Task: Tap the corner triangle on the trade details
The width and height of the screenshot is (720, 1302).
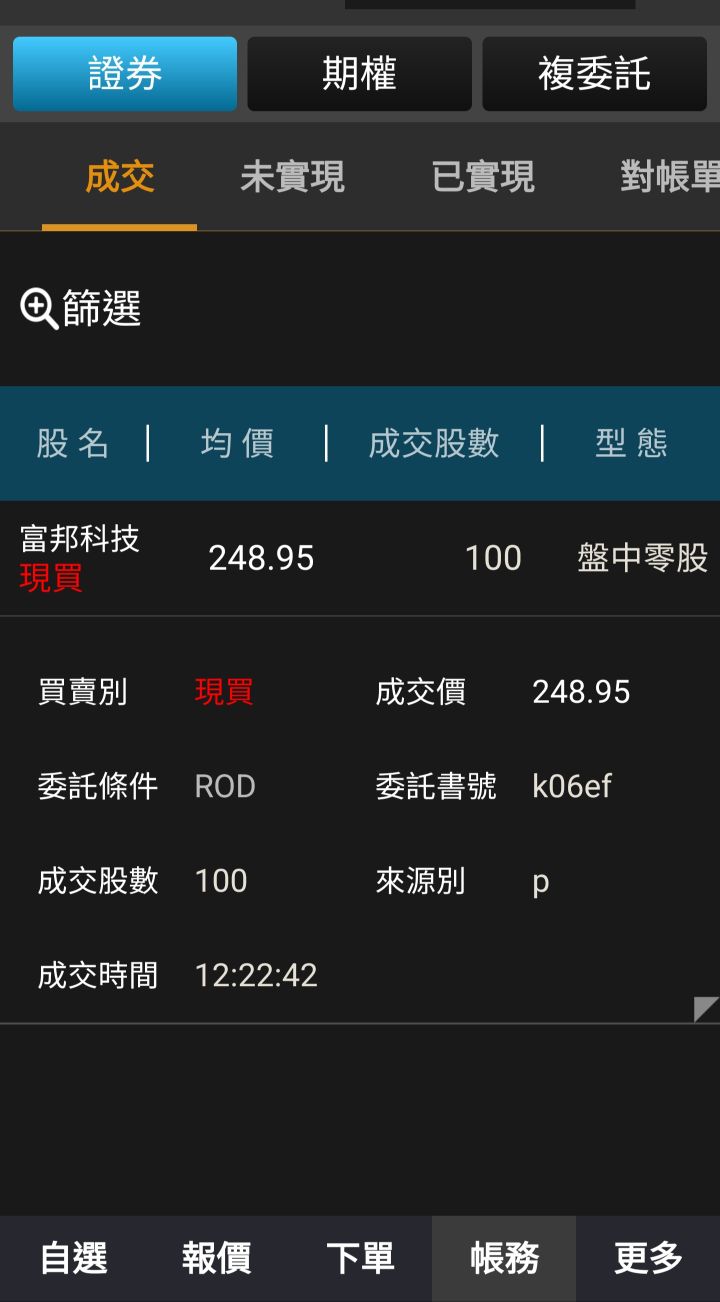Action: tap(706, 1009)
